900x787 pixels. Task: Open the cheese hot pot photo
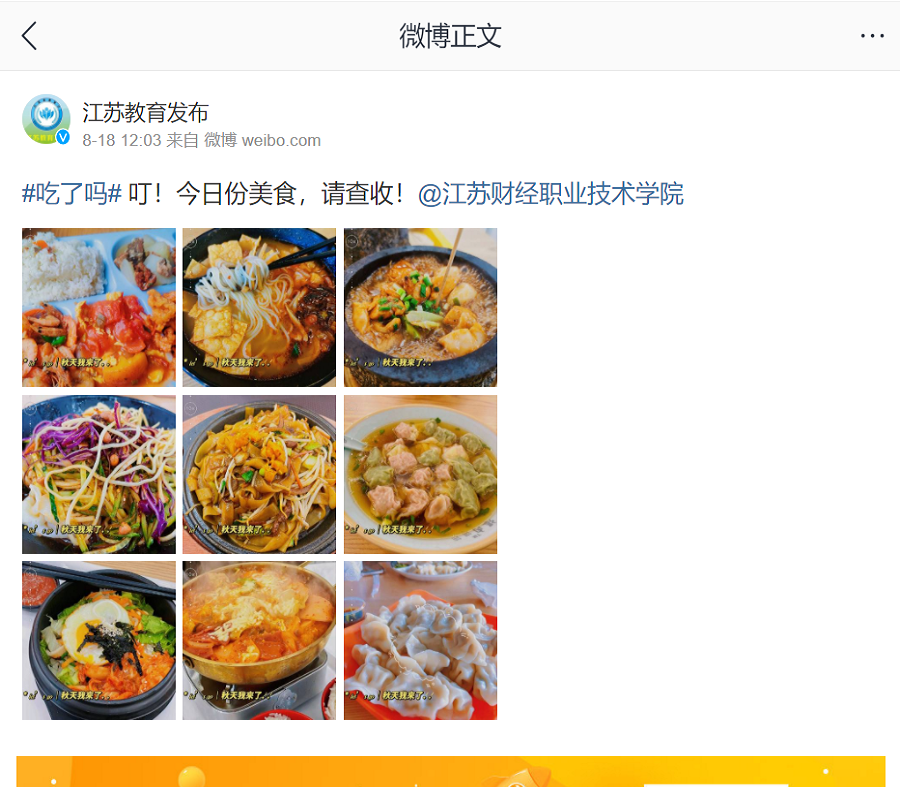[259, 640]
